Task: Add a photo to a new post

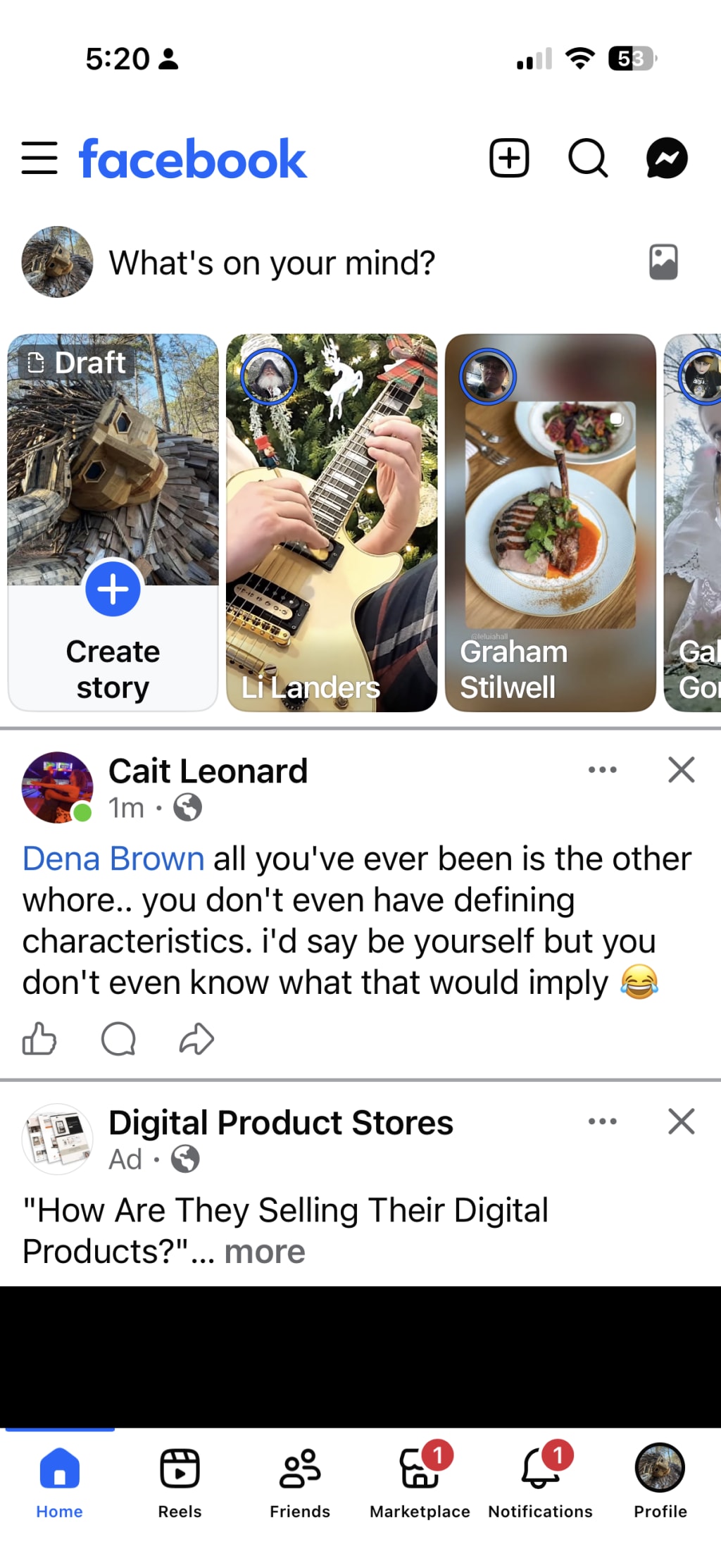Action: click(x=663, y=263)
